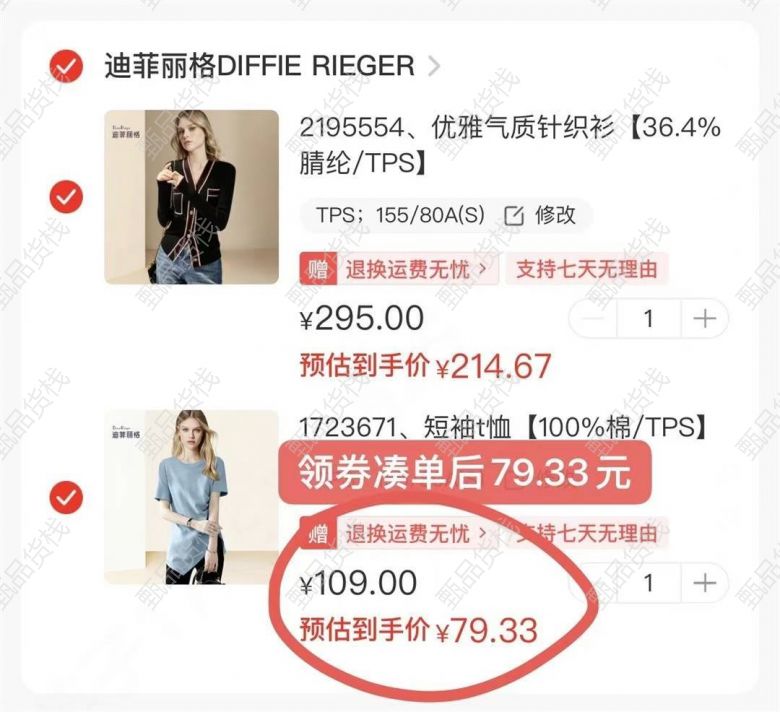Tap 修改 to change size TPS；155/80A(S)

pyautogui.click(x=541, y=215)
